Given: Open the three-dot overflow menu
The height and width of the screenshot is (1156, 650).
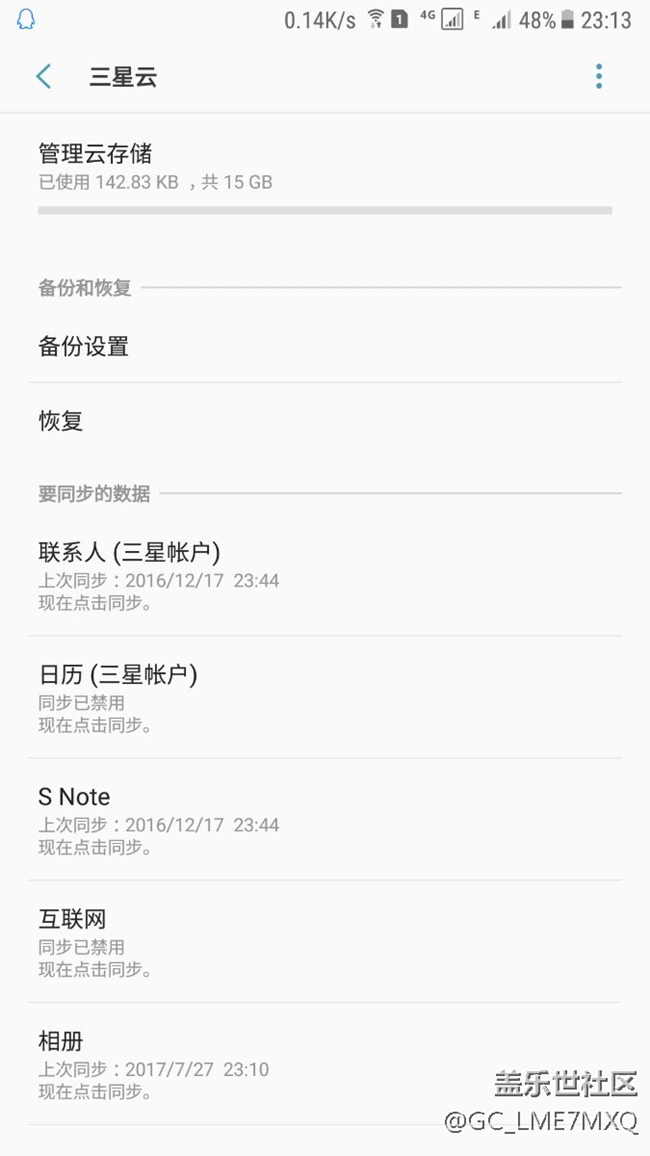Looking at the screenshot, I should click(598, 76).
